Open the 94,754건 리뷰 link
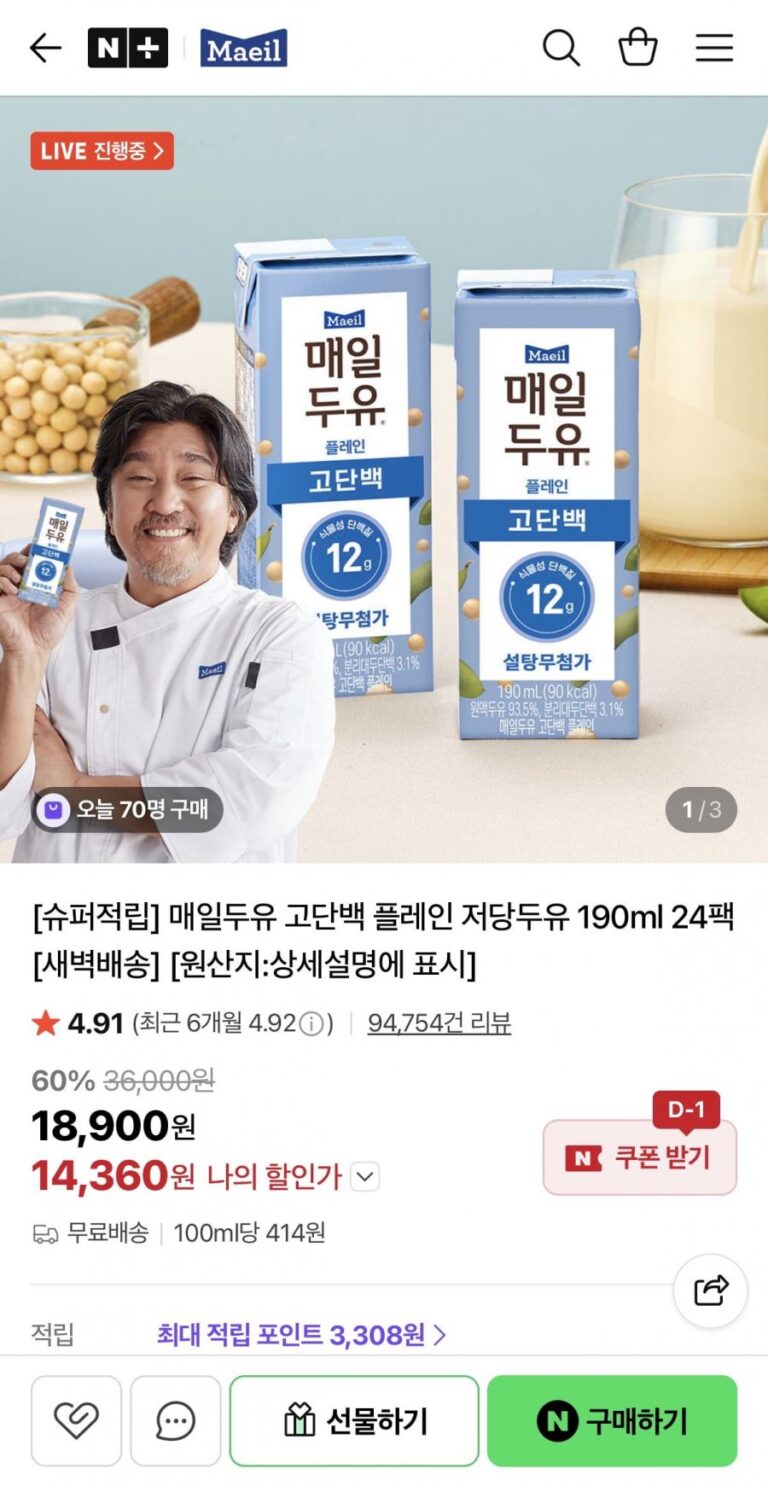768x1486 pixels. click(439, 1023)
